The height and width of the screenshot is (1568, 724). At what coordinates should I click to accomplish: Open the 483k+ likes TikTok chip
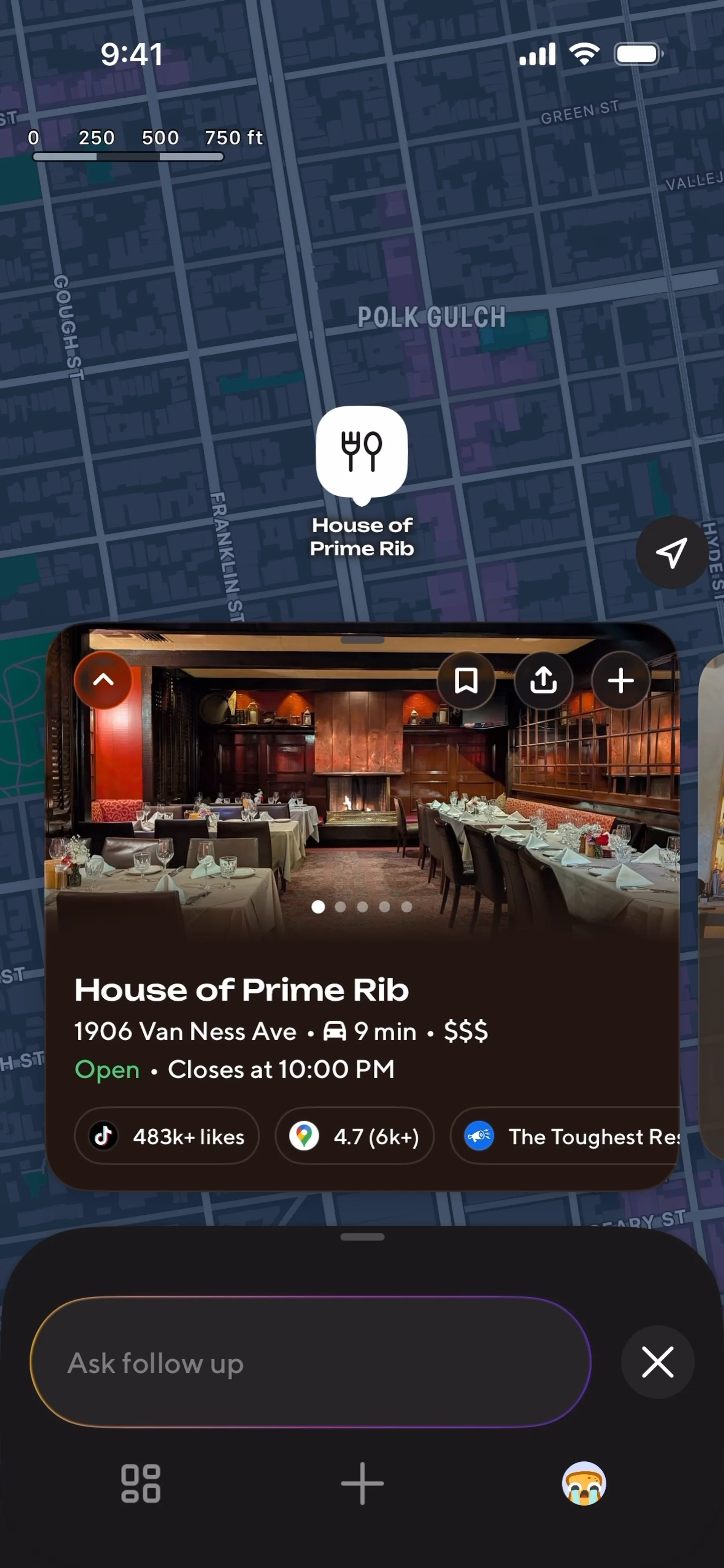166,1136
